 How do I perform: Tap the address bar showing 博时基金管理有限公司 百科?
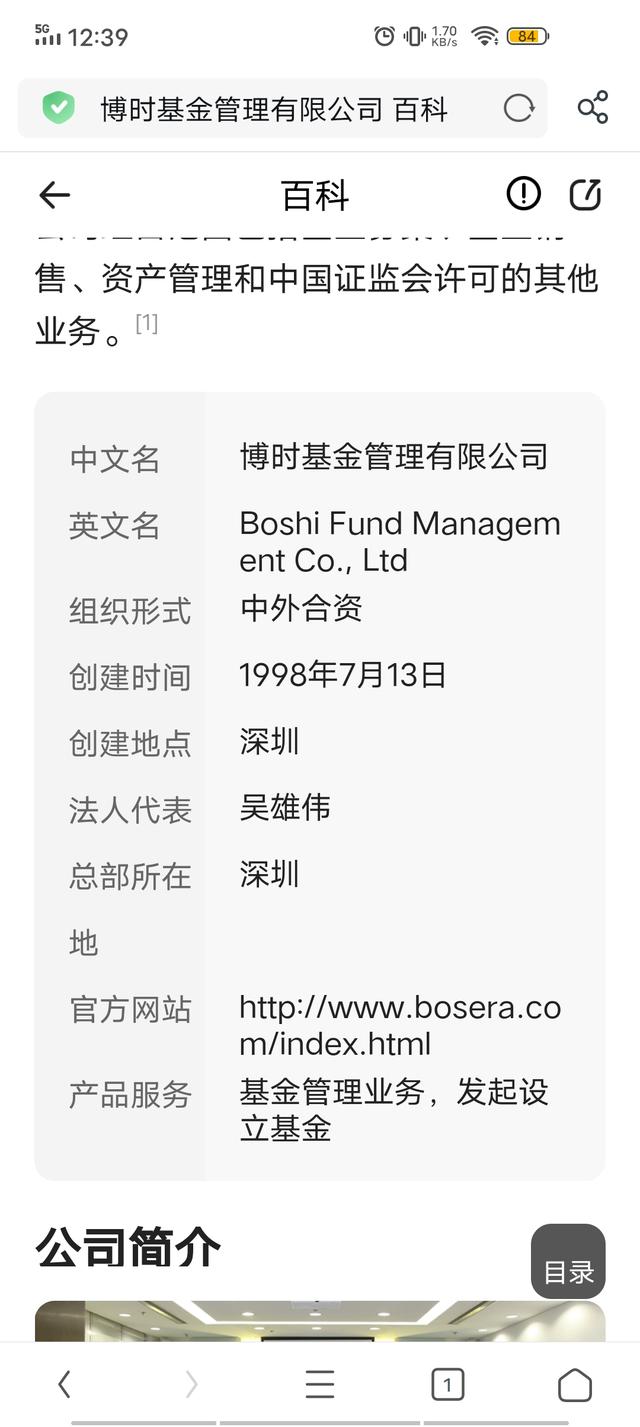click(x=274, y=108)
